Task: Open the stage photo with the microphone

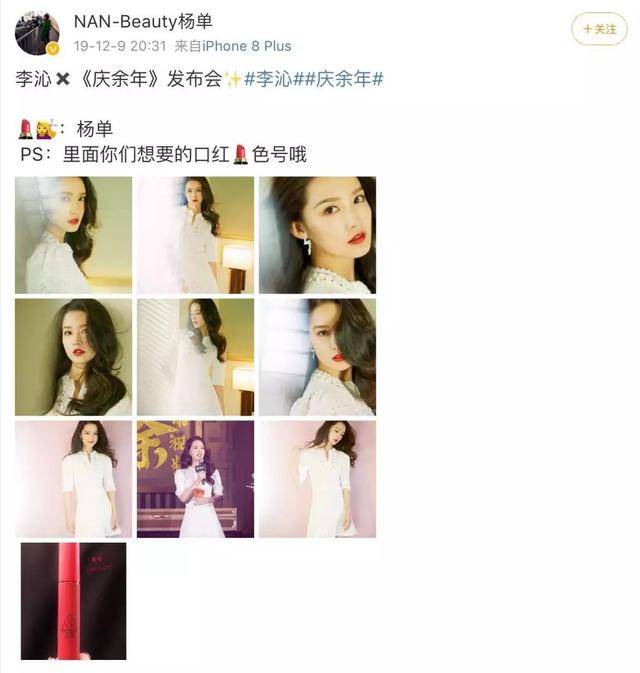Action: (x=195, y=479)
